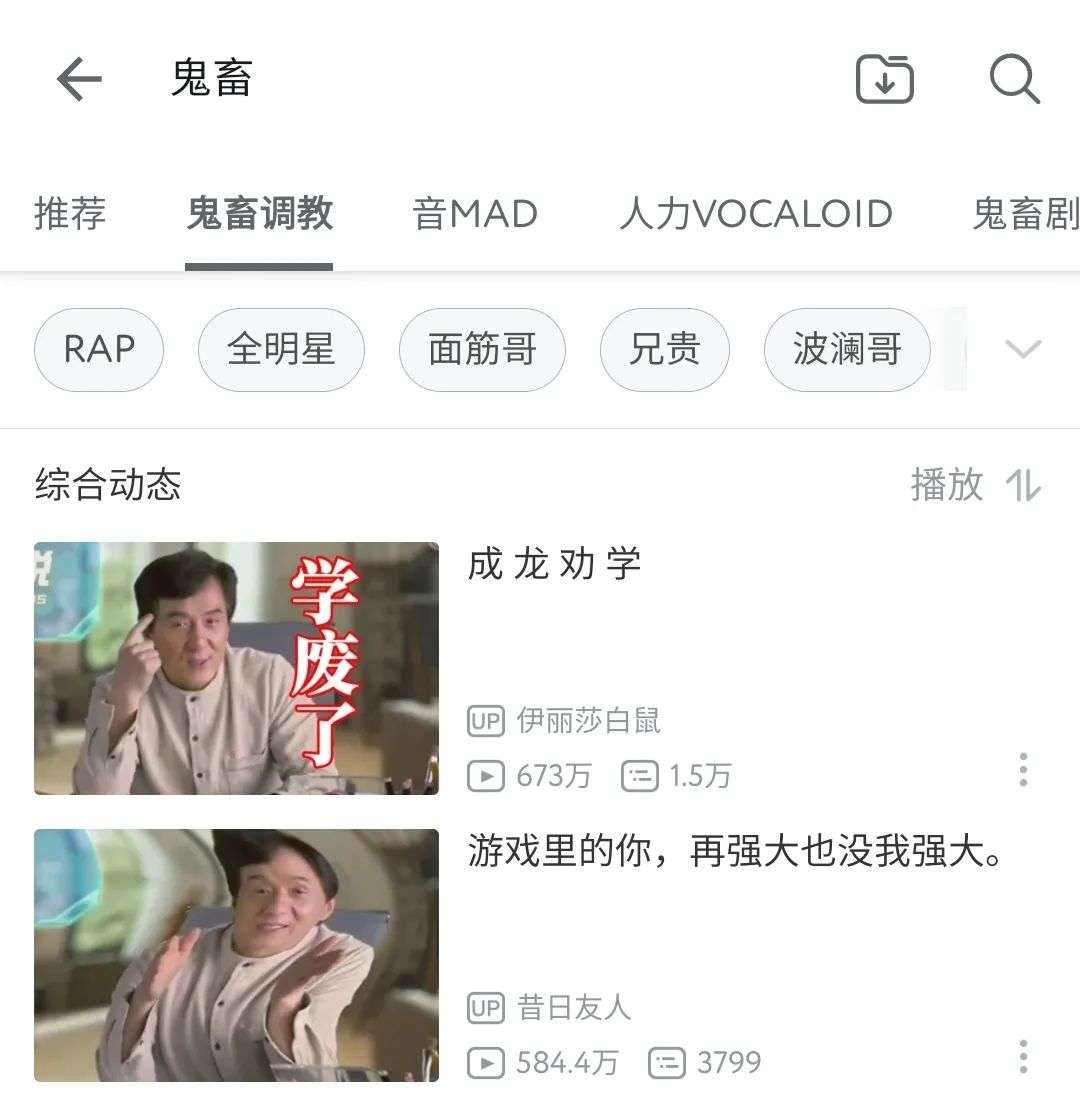Go back using the arrow icon
The image size is (1080, 1103).
[x=79, y=79]
